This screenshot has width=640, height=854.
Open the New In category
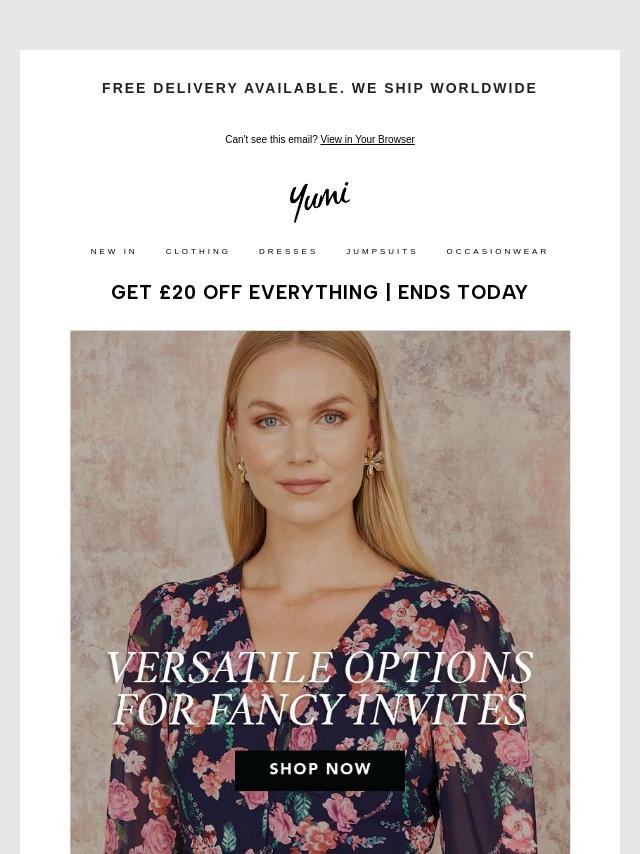[114, 252]
